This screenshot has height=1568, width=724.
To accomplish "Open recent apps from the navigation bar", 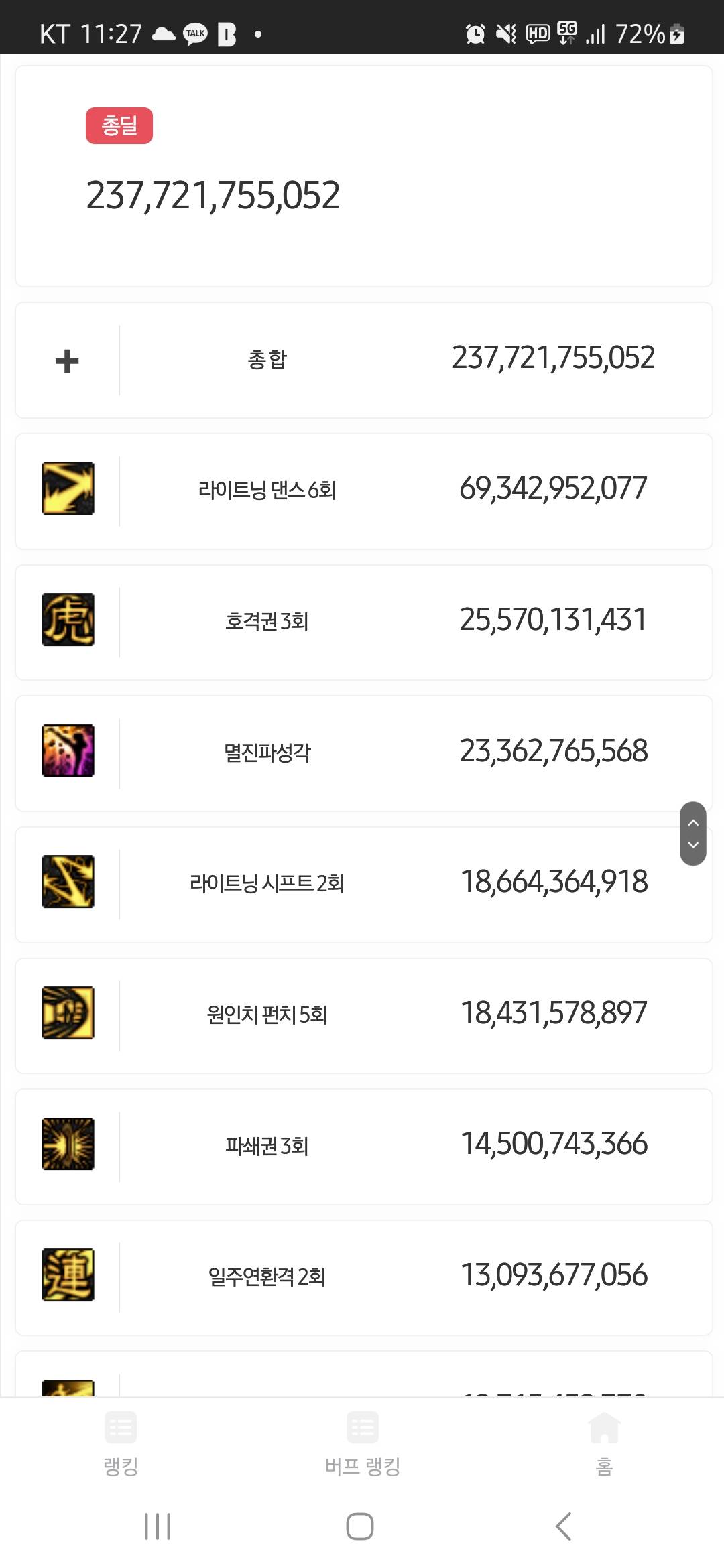I will (158, 1526).
